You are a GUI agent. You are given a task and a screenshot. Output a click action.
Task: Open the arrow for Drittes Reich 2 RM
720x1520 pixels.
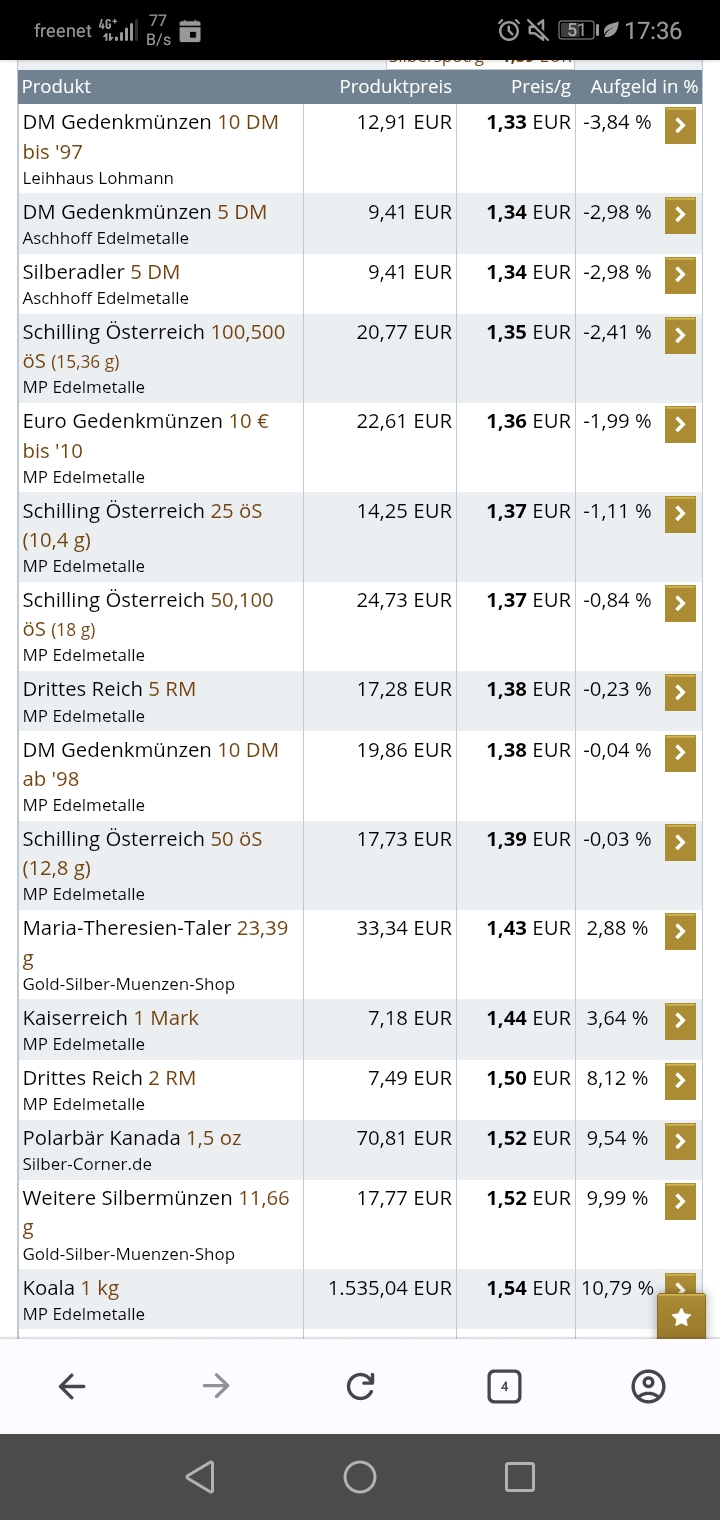pyautogui.click(x=680, y=1081)
